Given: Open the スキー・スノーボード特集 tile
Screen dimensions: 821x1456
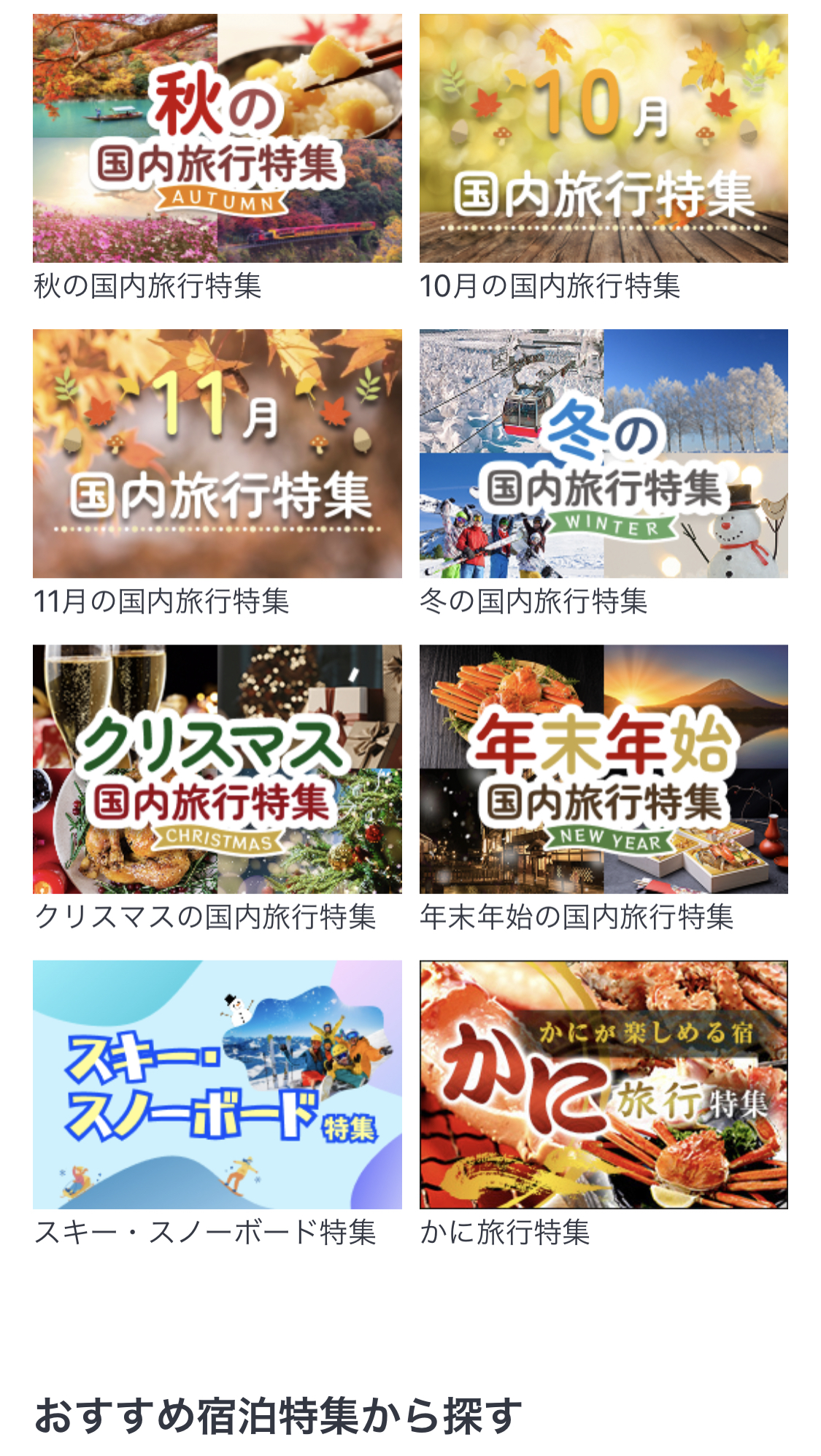Looking at the screenshot, I should (217, 1084).
